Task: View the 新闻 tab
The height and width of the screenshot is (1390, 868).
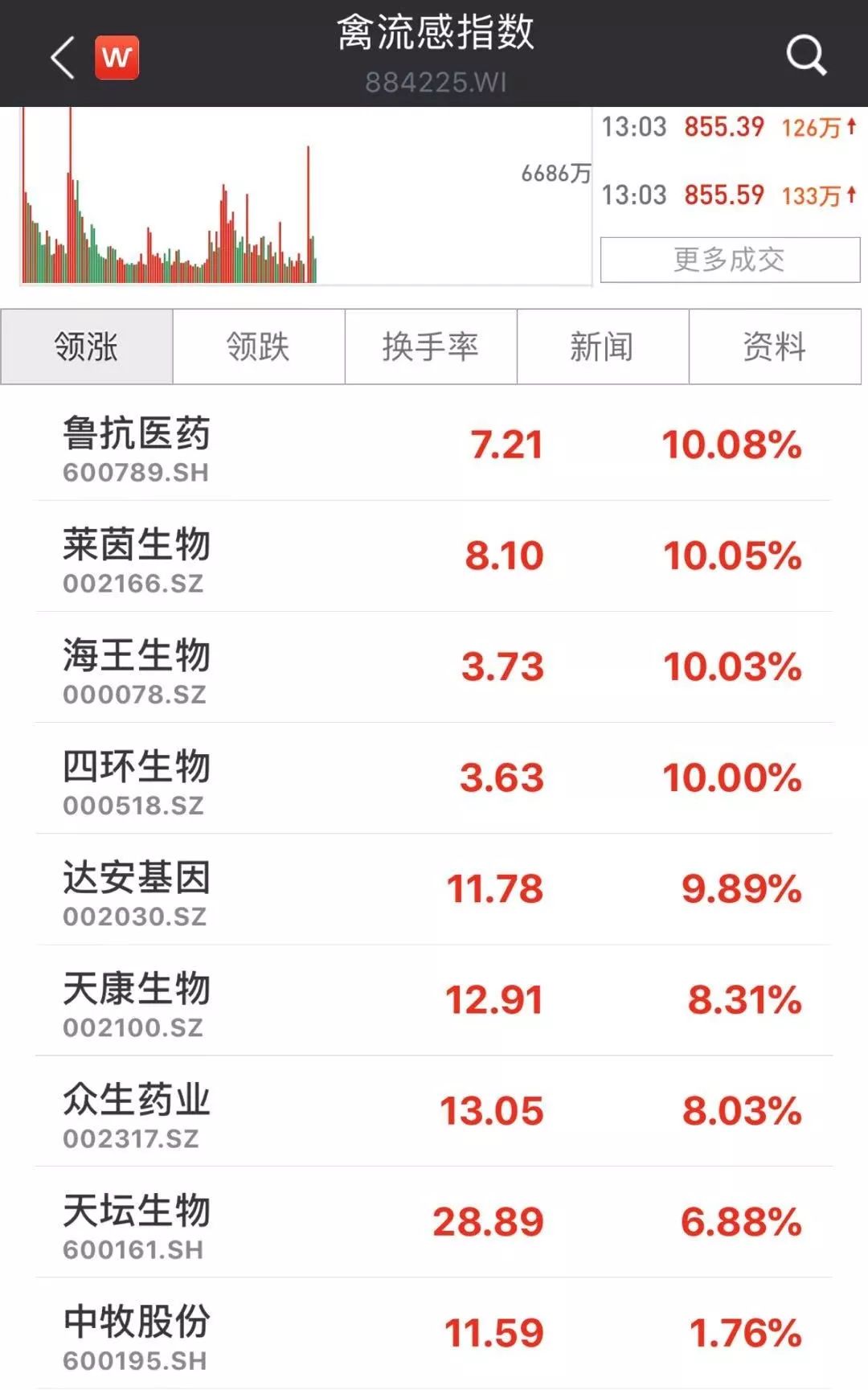Action: [x=602, y=347]
